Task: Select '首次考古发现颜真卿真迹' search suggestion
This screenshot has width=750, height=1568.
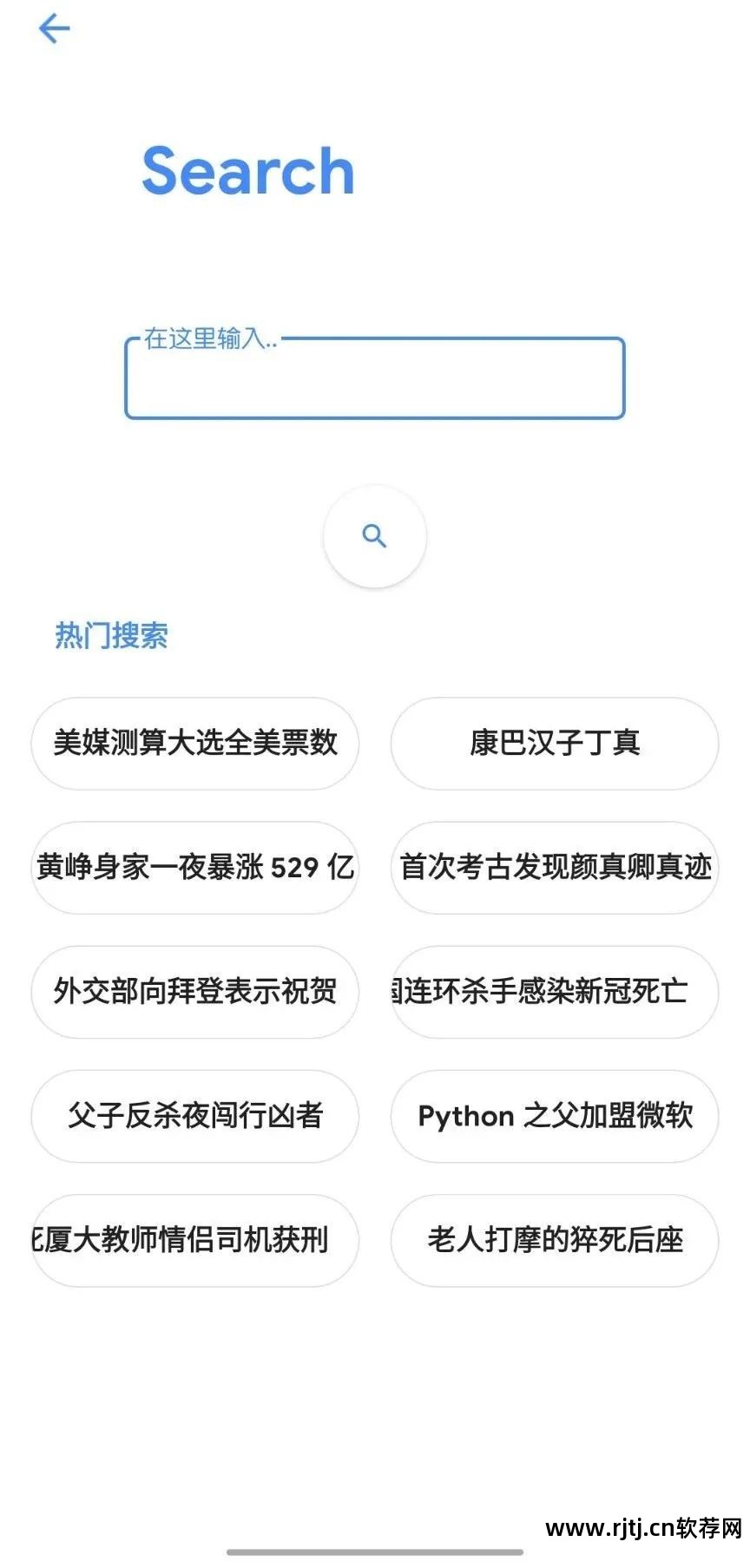Action: point(554,868)
